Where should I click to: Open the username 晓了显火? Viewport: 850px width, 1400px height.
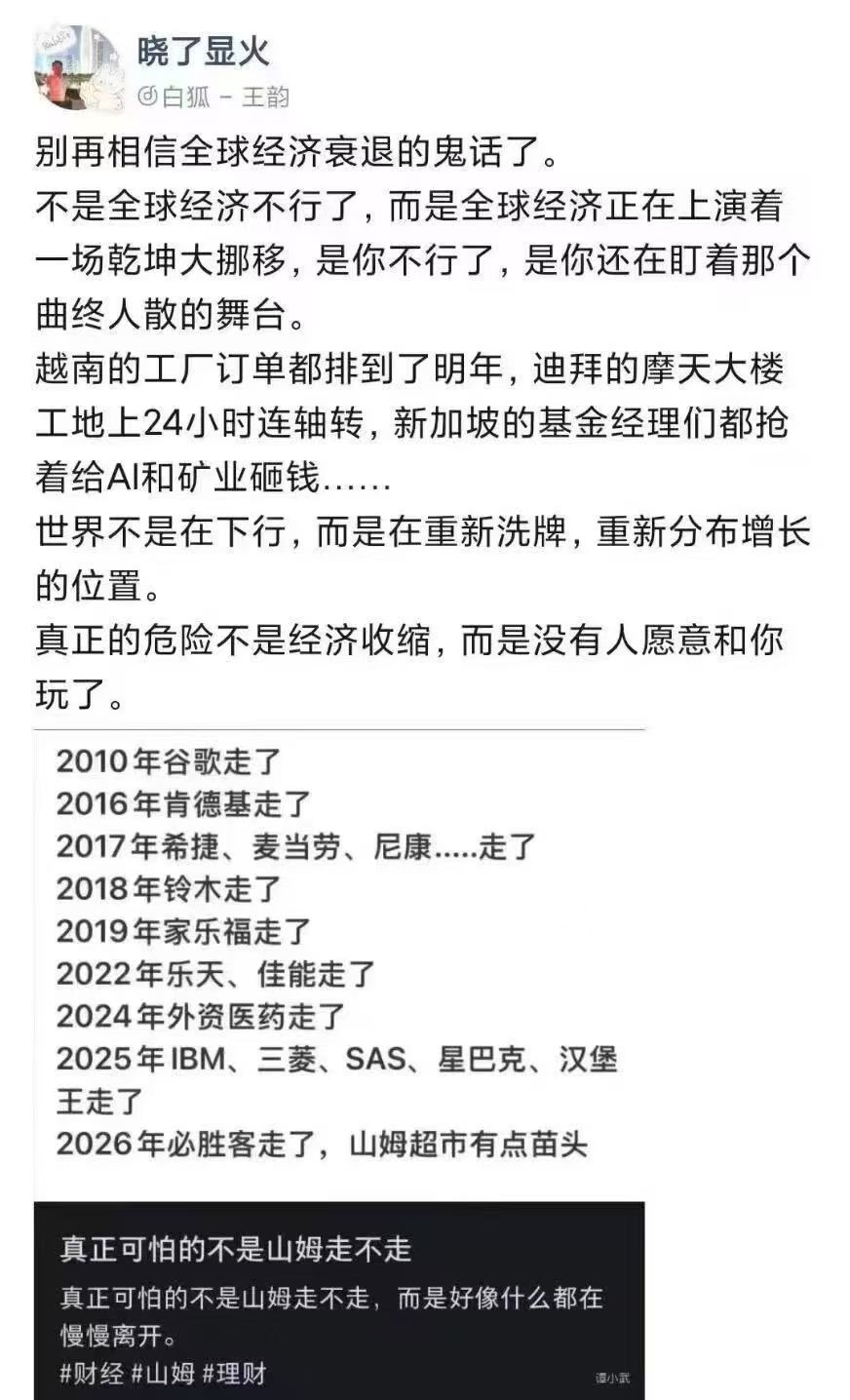pyautogui.click(x=204, y=50)
